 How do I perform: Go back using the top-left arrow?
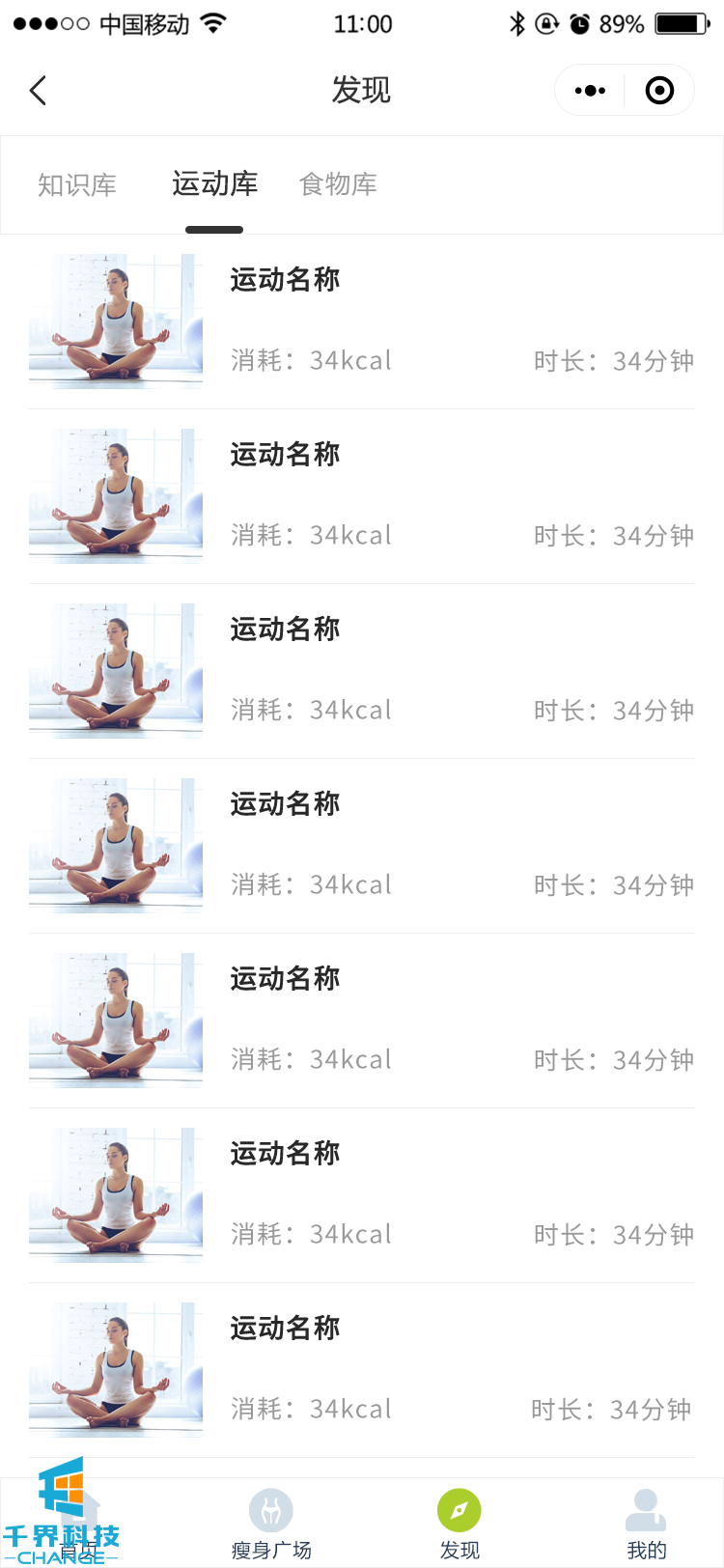tap(39, 91)
